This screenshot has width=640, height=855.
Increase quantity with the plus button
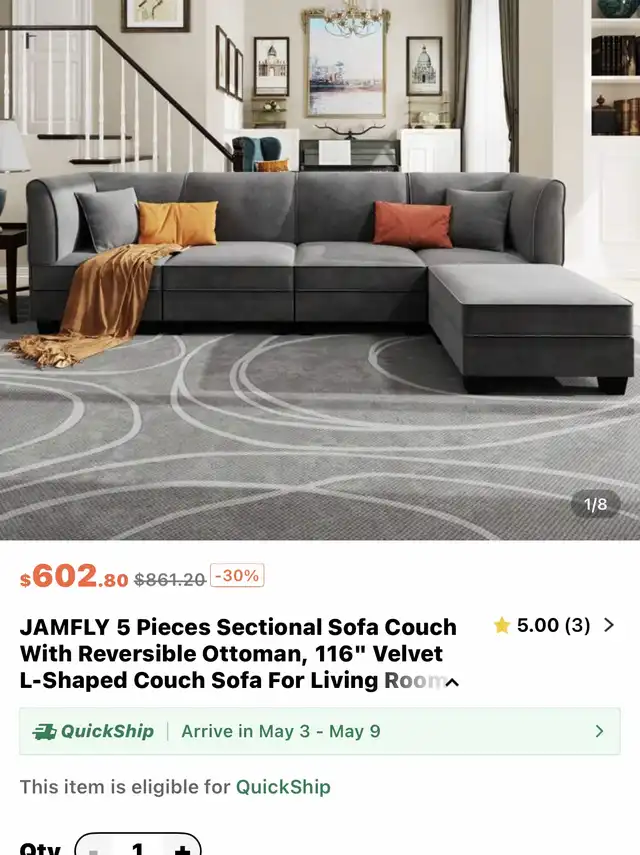pyautogui.click(x=182, y=849)
